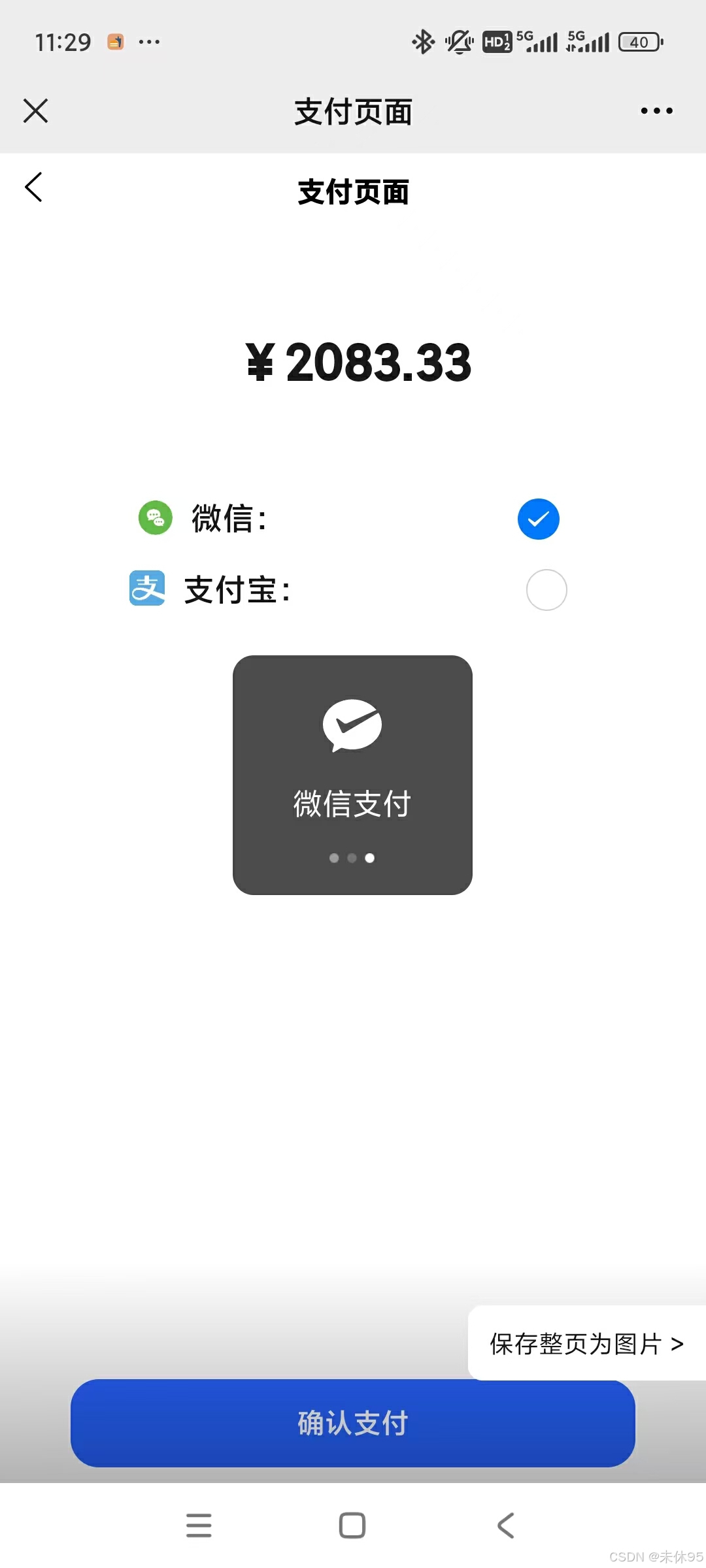This screenshot has width=706, height=1568.
Task: Tap the Bluetooth icon in the status bar
Action: 423,41
